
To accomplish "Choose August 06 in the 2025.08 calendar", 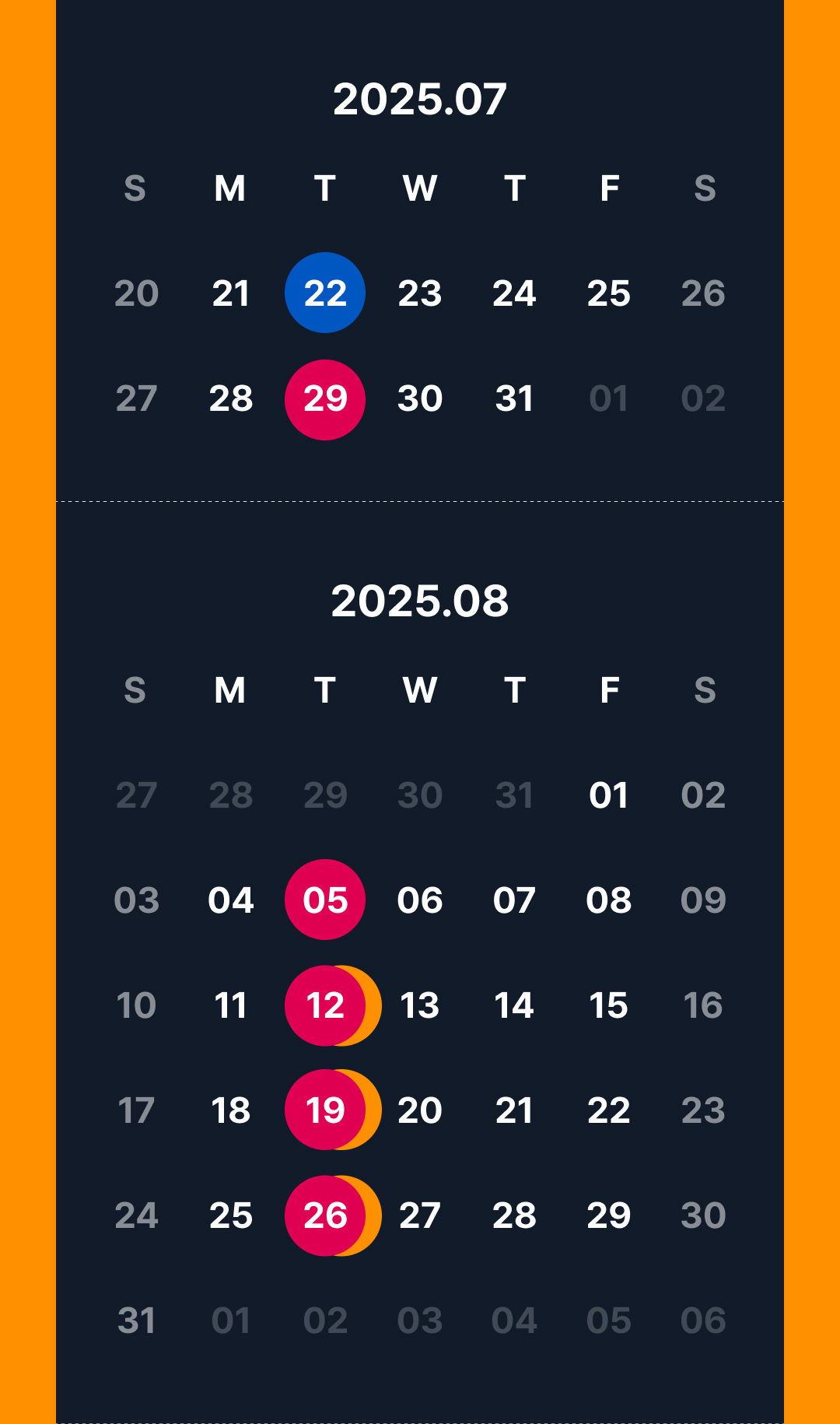I will [420, 900].
